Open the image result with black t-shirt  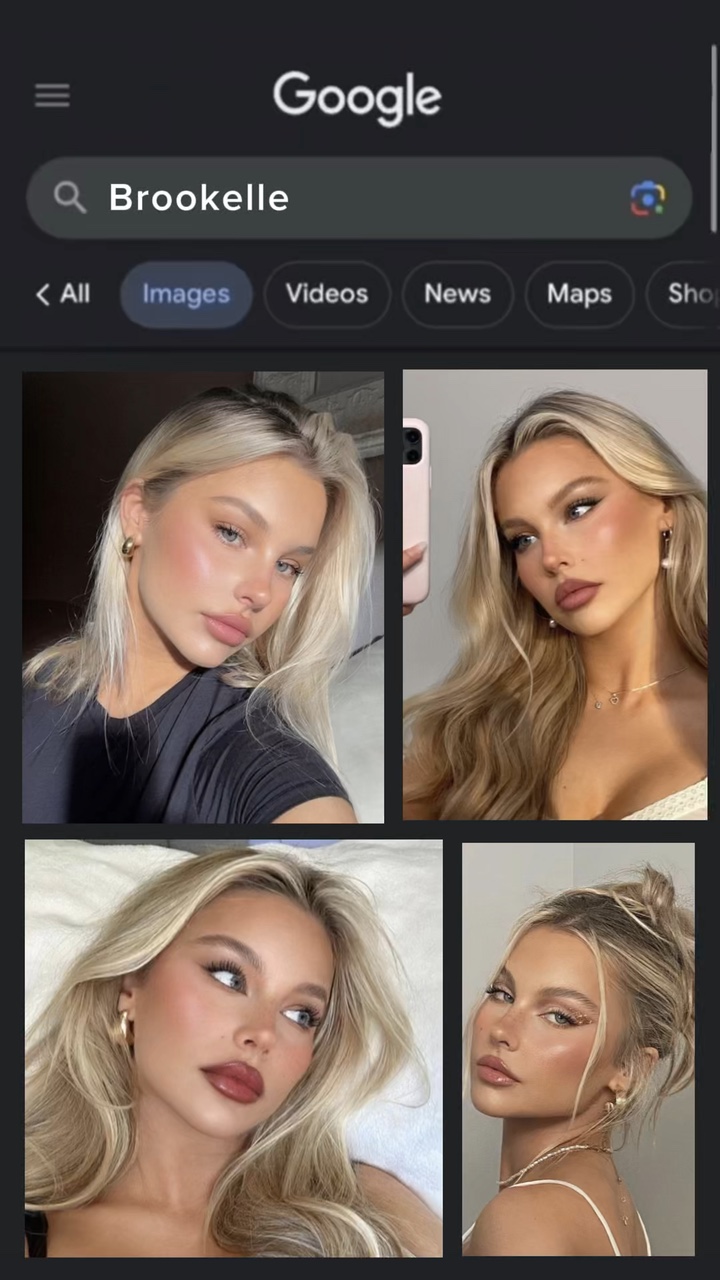click(x=203, y=597)
